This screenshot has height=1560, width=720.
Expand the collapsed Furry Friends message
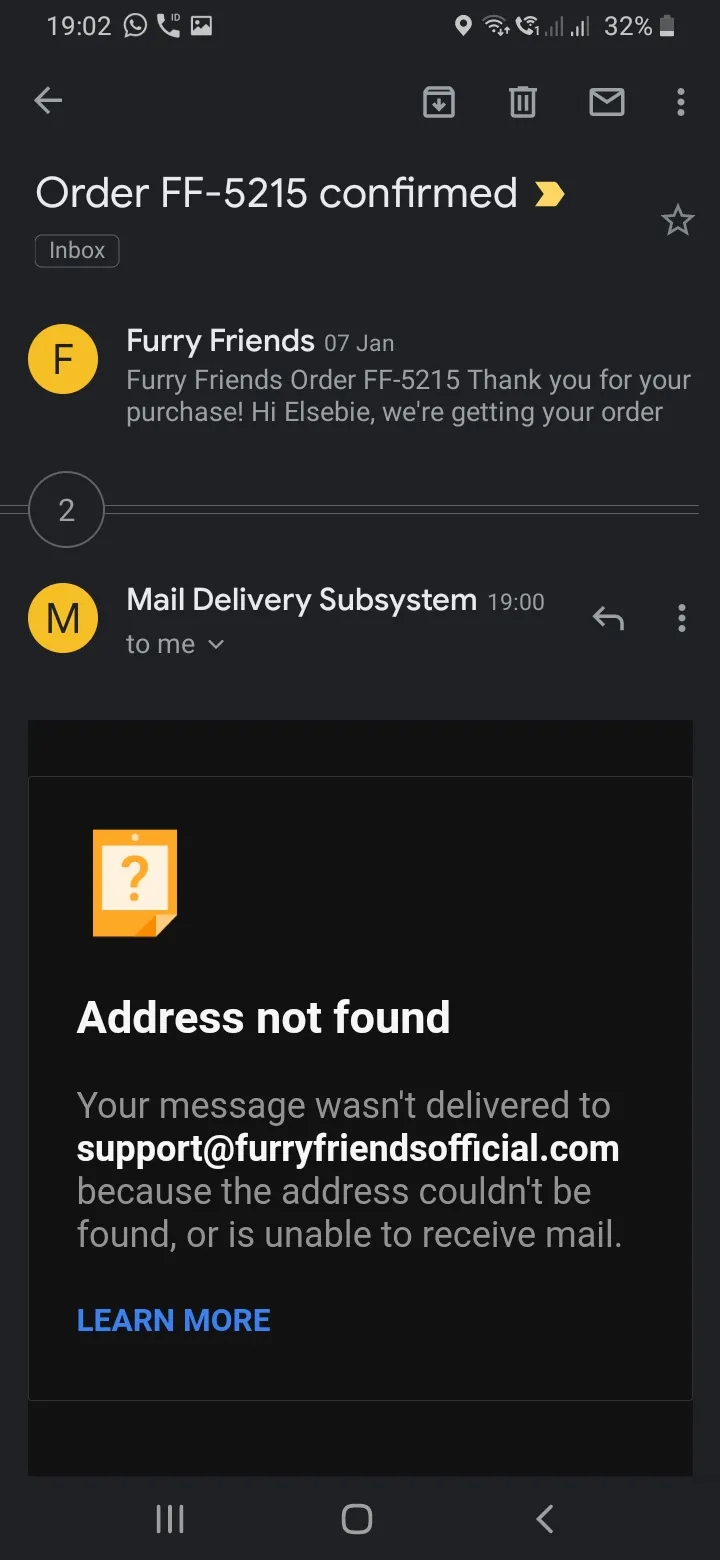tap(360, 377)
